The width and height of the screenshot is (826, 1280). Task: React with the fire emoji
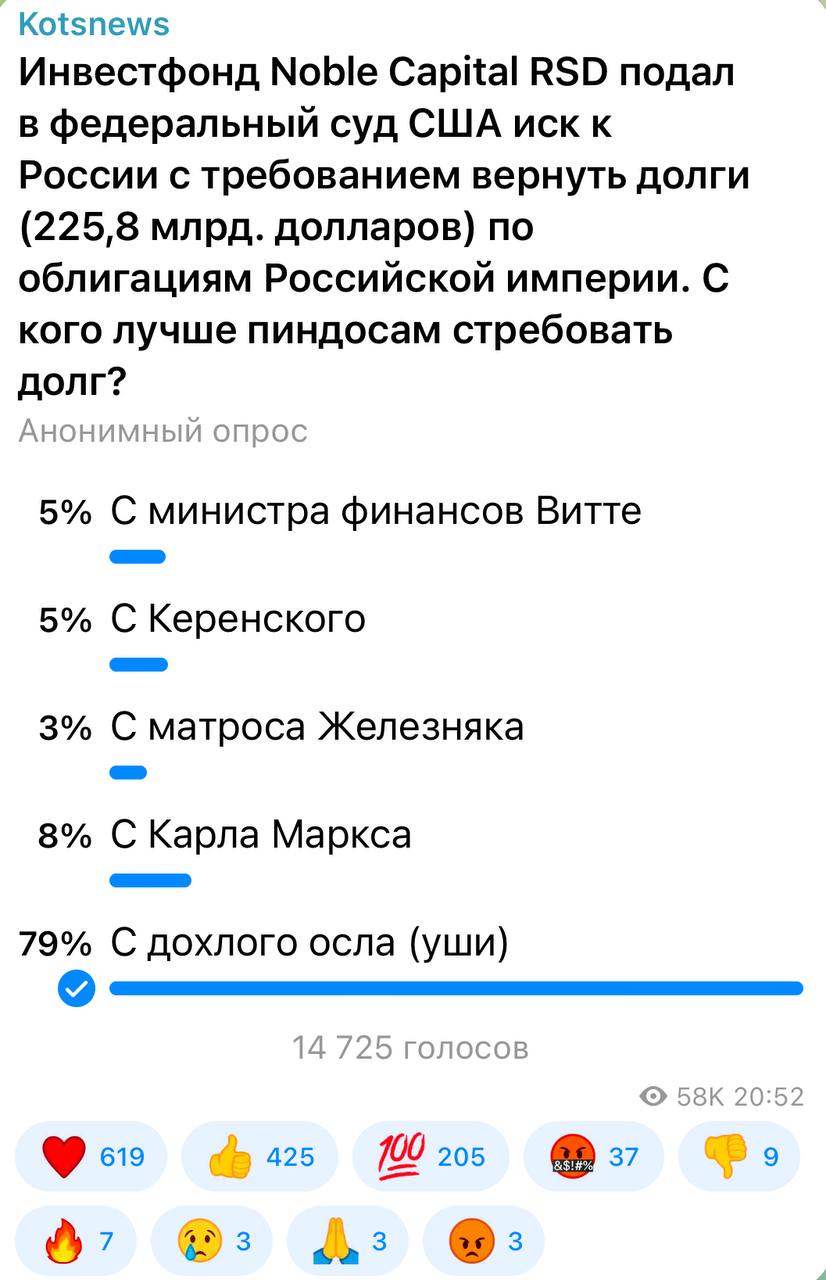(77, 1242)
